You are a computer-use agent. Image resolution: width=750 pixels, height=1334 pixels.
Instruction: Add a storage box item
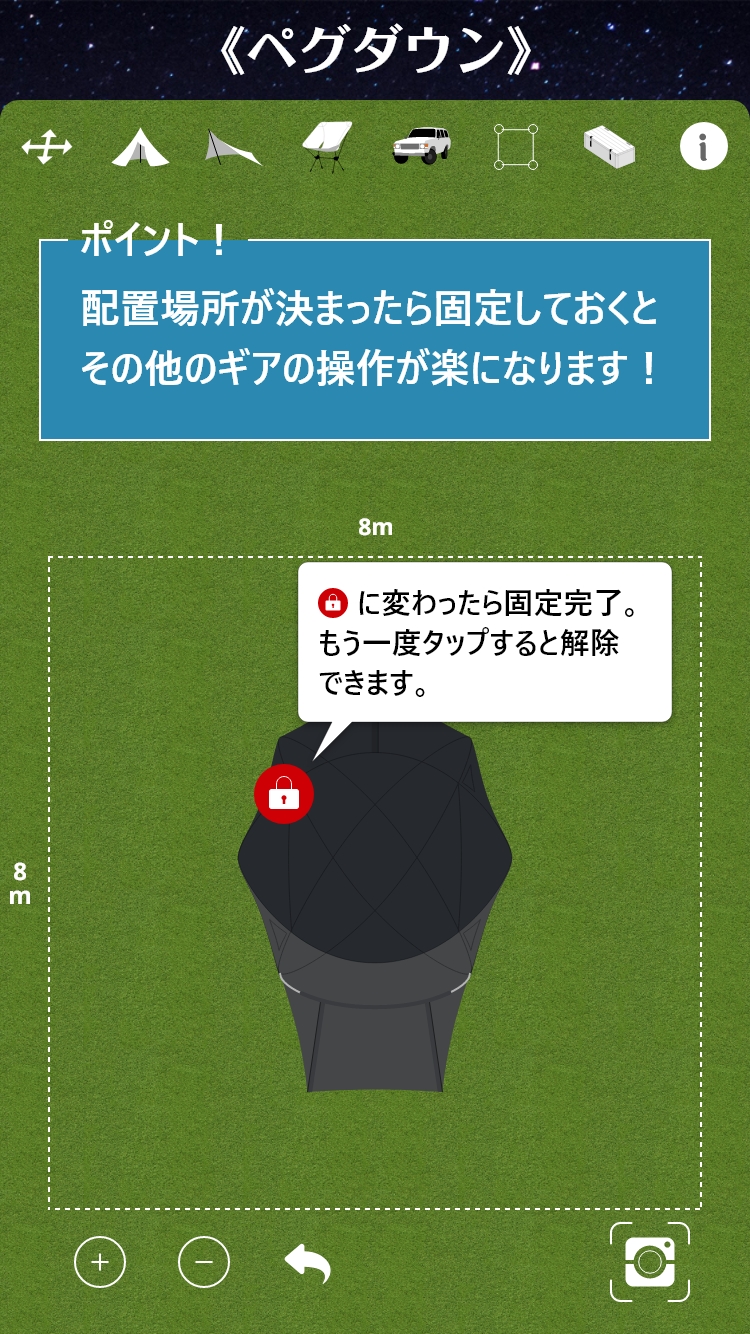click(x=610, y=148)
